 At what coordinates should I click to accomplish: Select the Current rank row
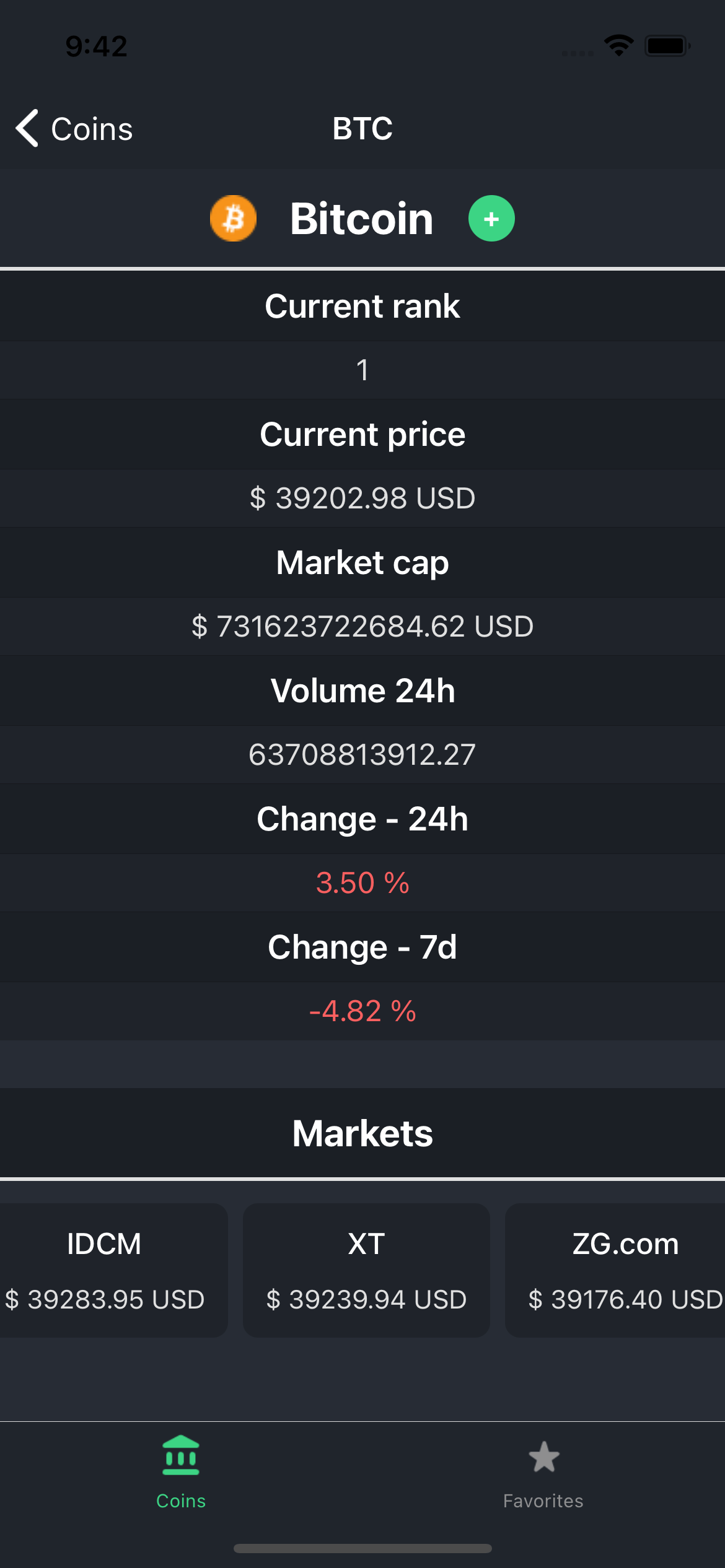(362, 306)
